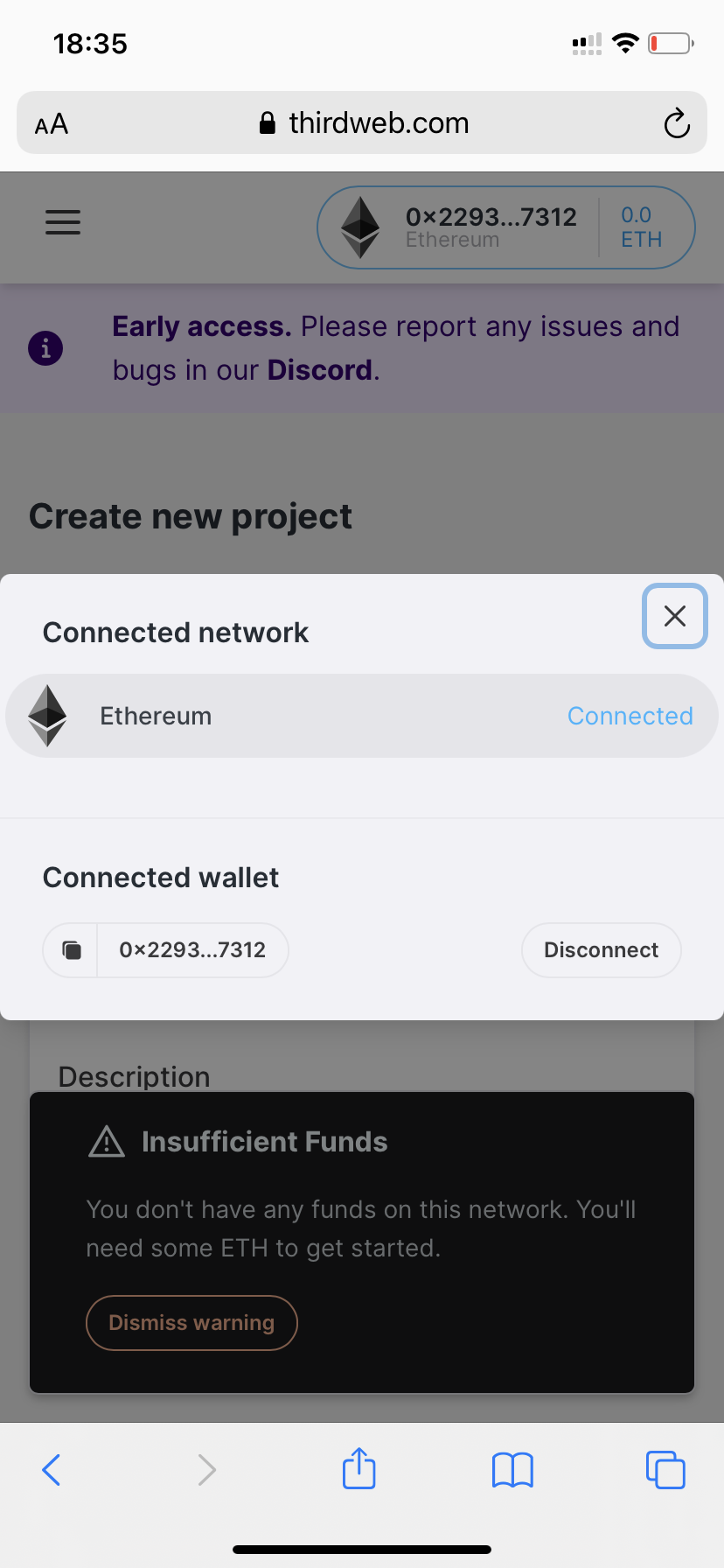Open Safari reader options AA
The width and height of the screenshot is (724, 1568).
click(x=52, y=124)
